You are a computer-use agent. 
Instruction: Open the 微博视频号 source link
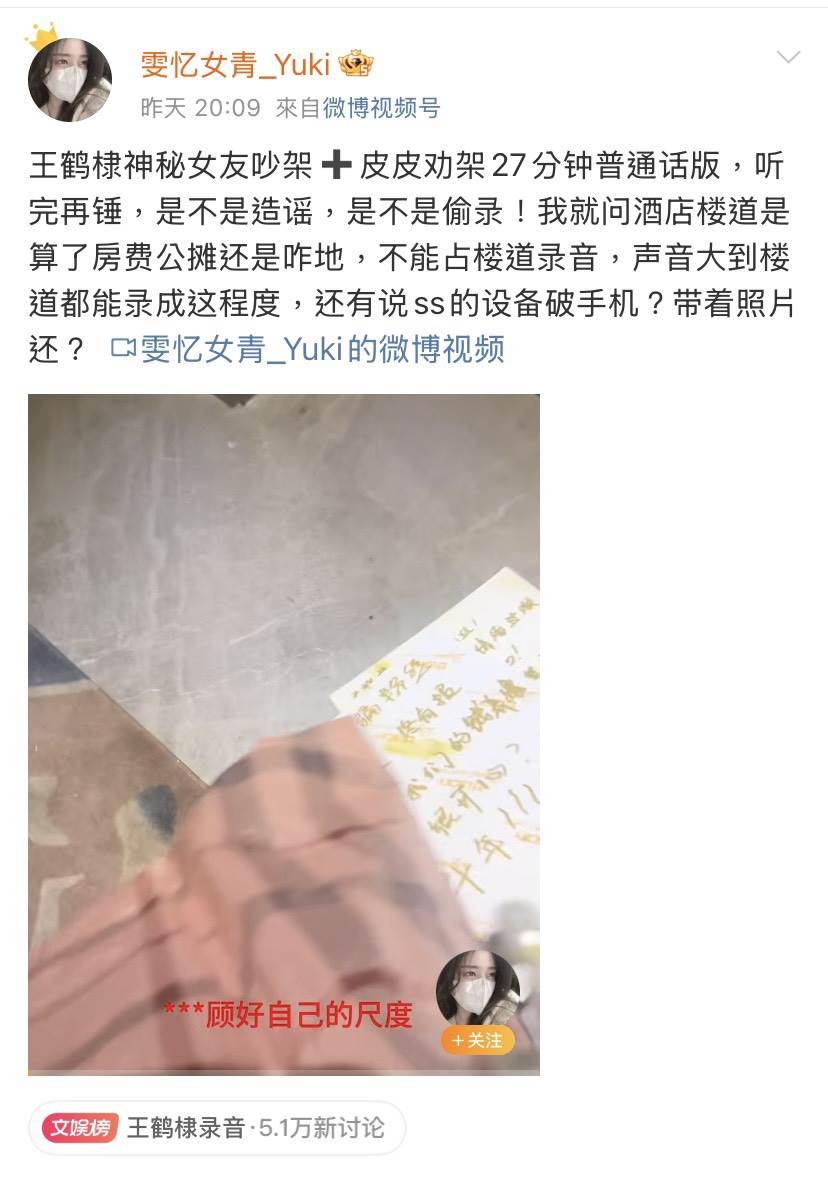[381, 108]
